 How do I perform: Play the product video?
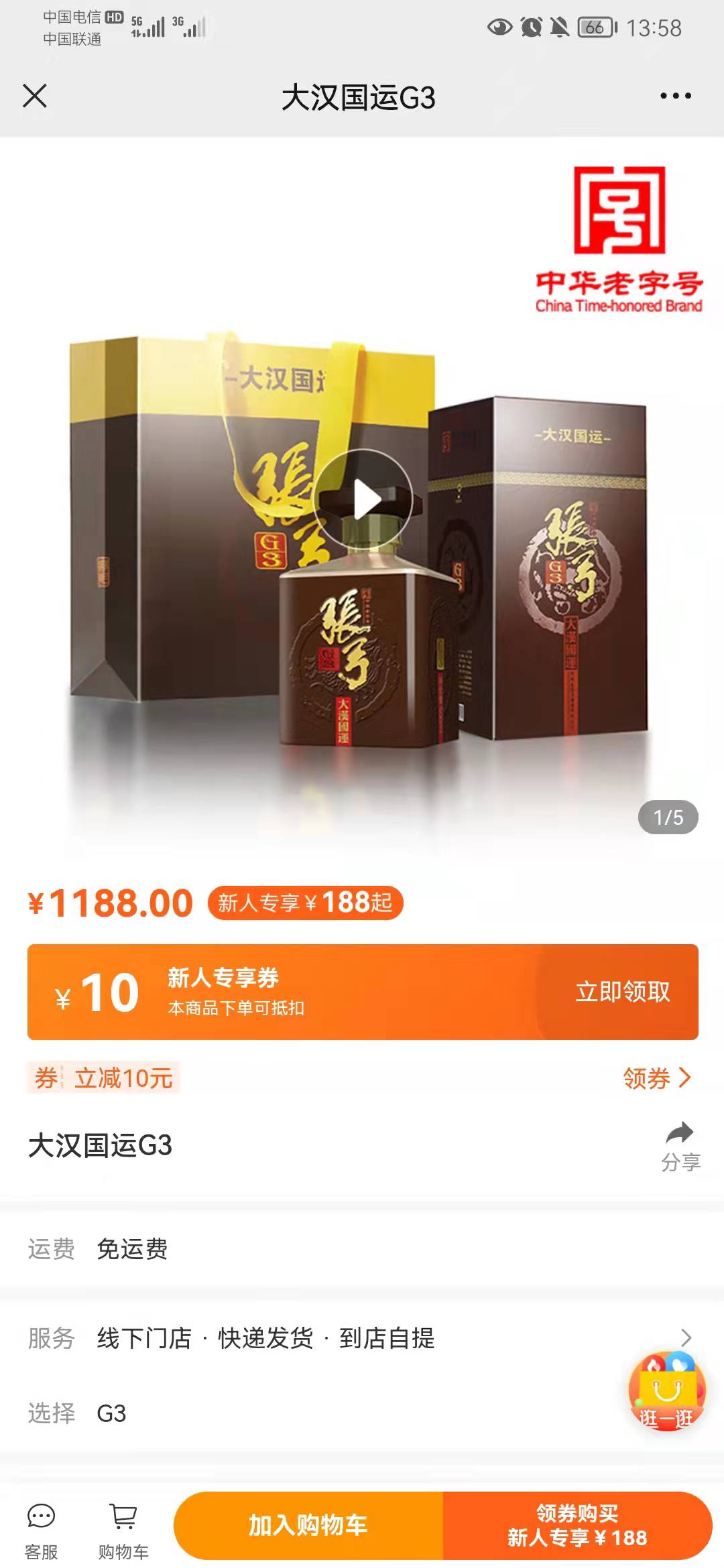click(x=363, y=499)
